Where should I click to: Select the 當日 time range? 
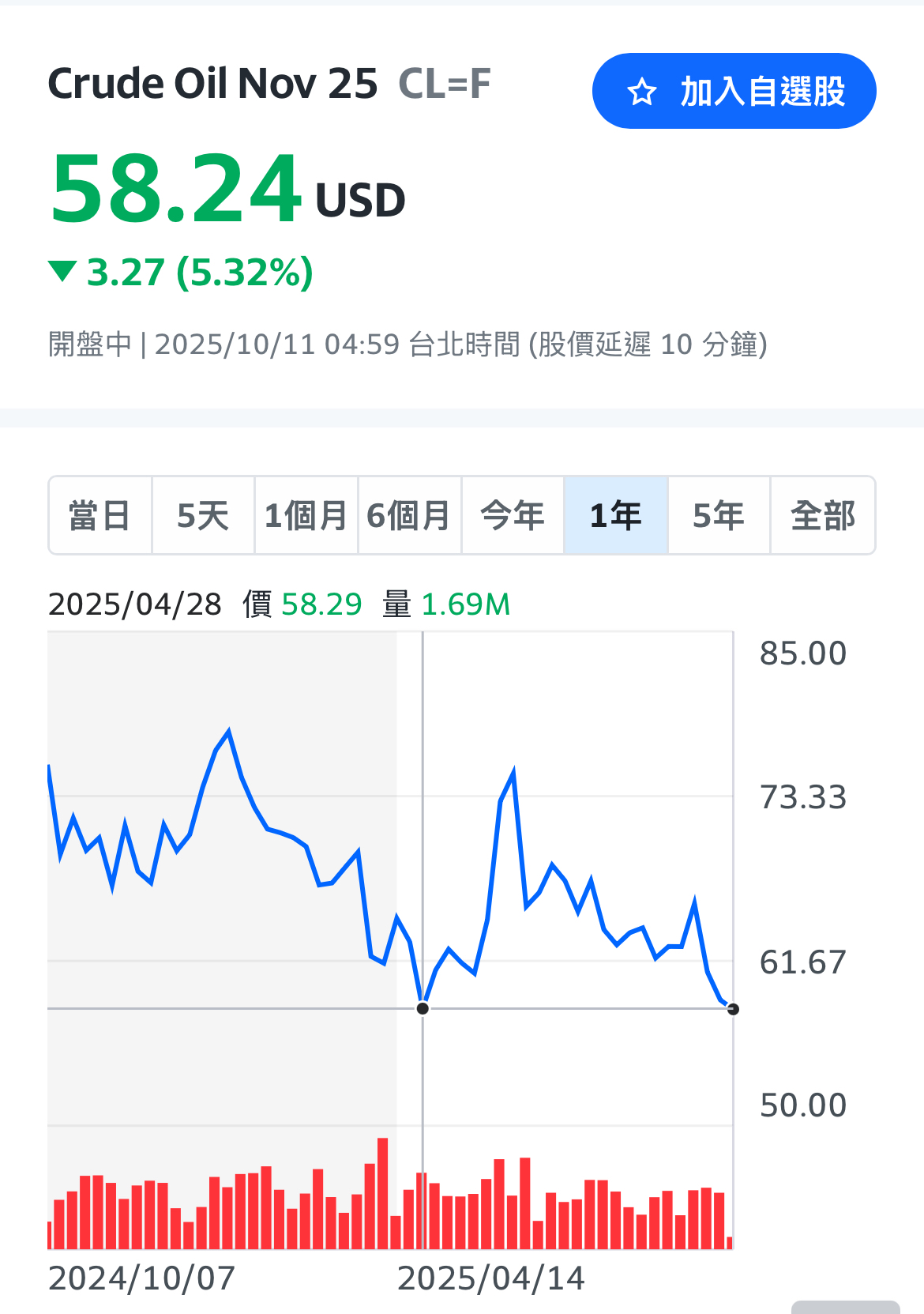tap(100, 515)
